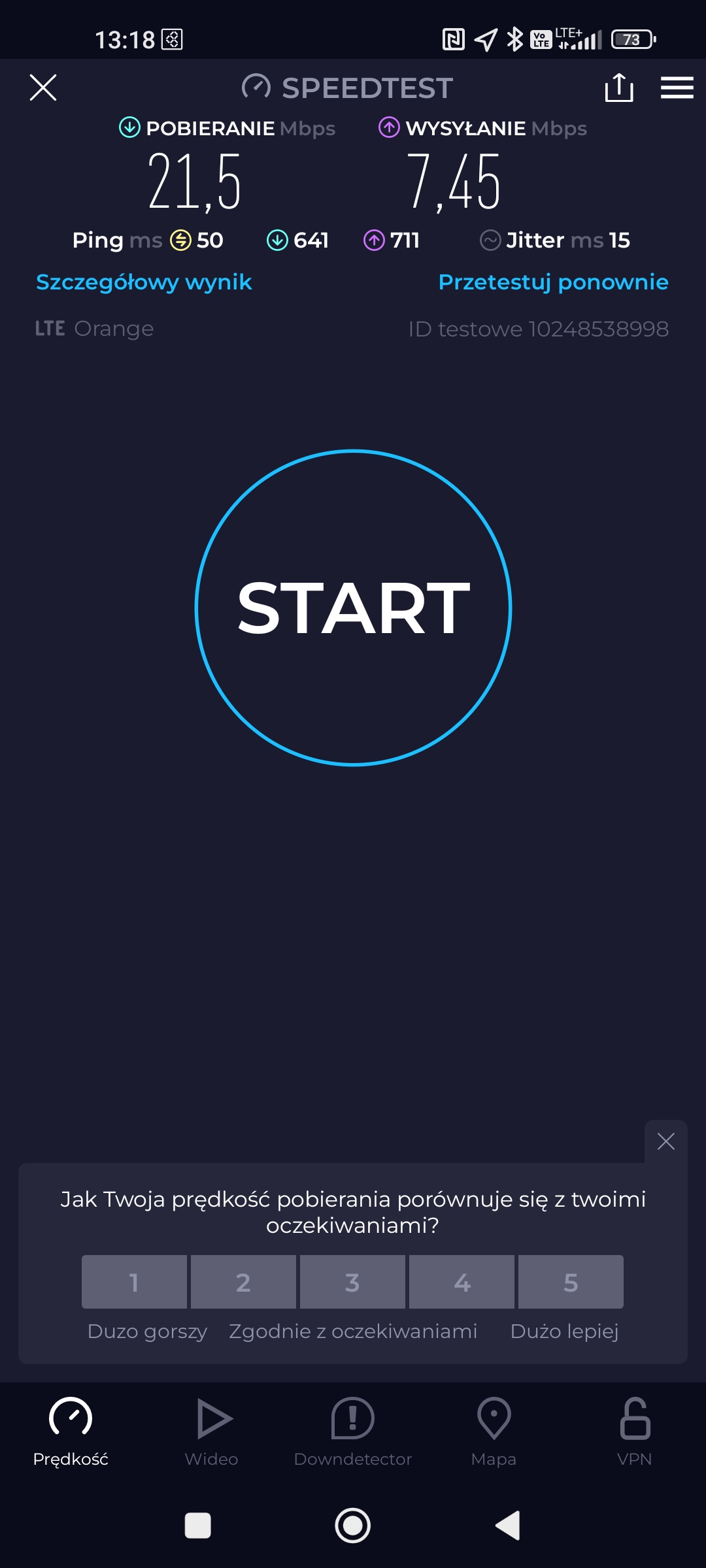
Task: Rate download speed as 1
Action: coord(134,1282)
